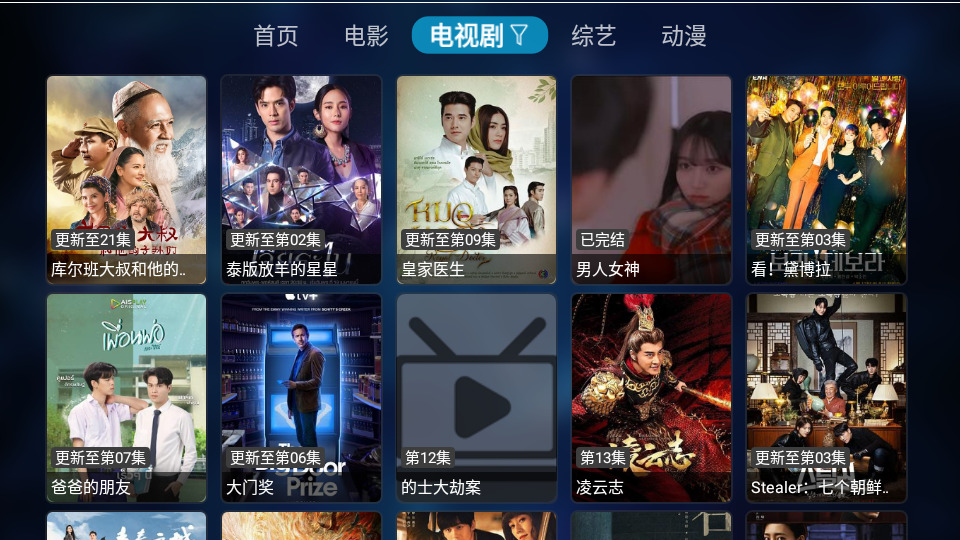Switch to the 综艺 tab
The width and height of the screenshot is (960, 540).
(x=593, y=36)
